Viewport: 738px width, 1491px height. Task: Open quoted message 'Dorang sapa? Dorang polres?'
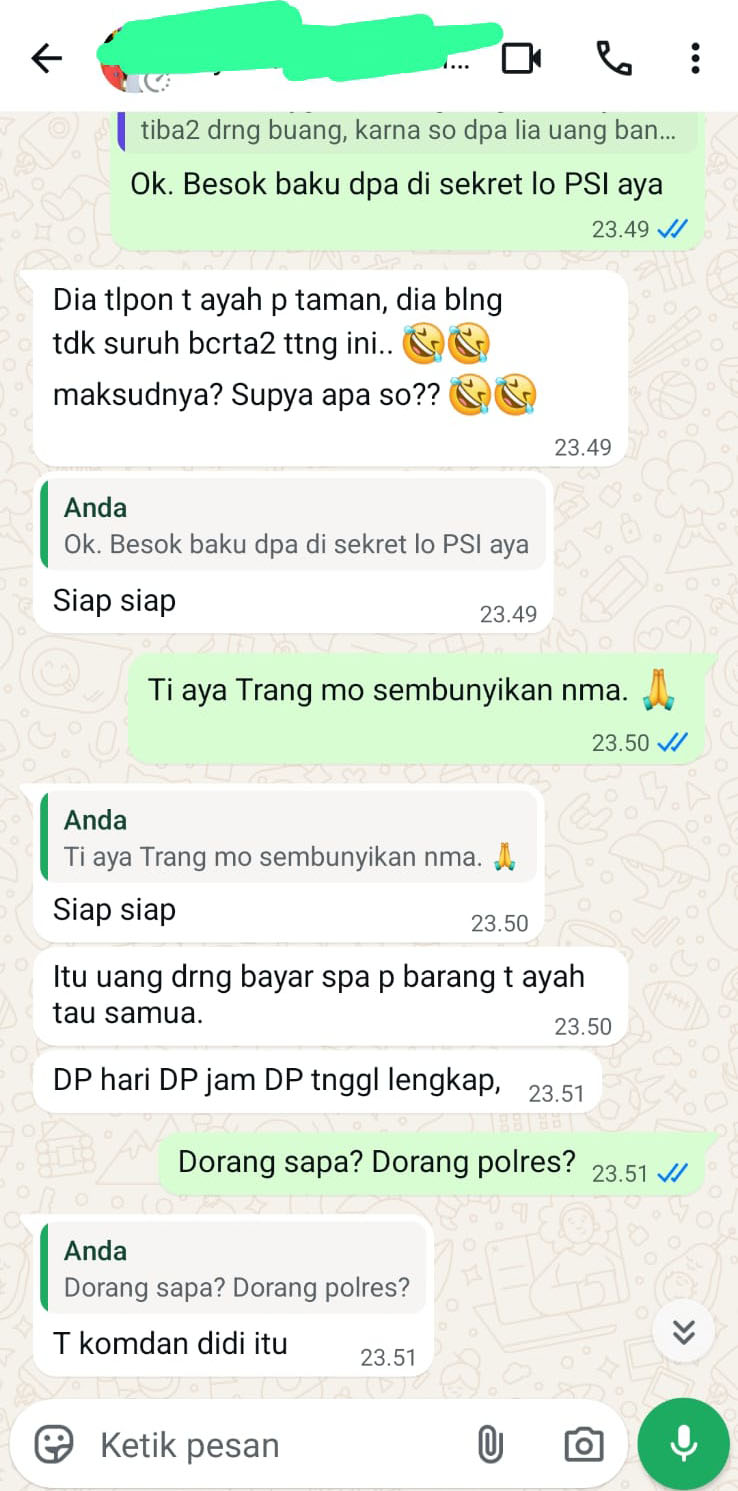point(235,1268)
